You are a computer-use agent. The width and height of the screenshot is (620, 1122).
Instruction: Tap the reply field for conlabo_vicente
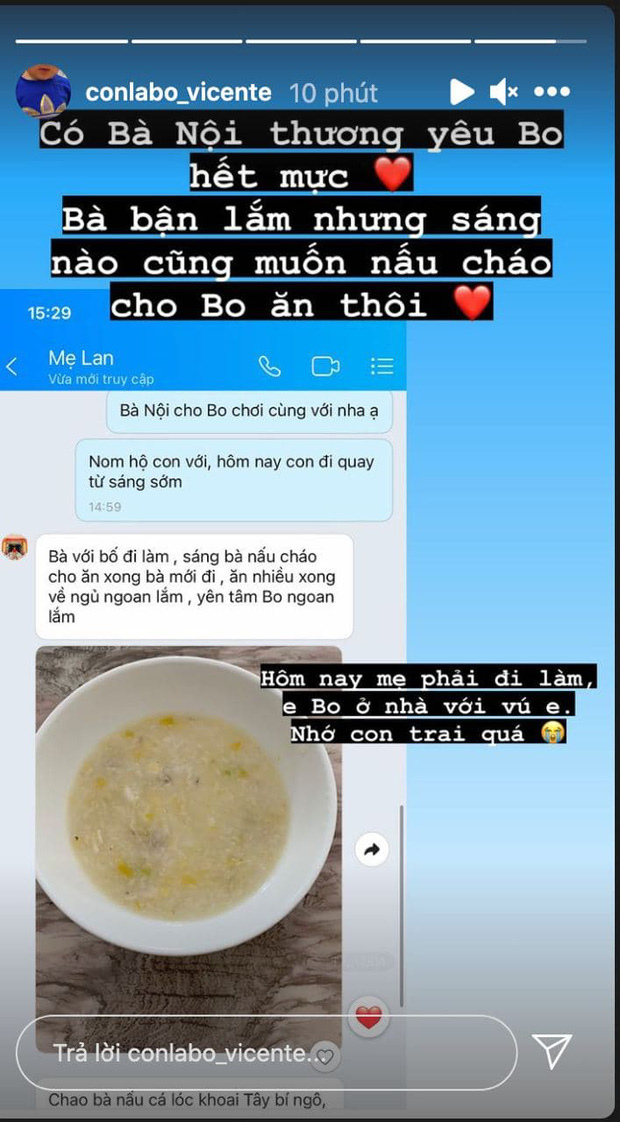click(265, 1052)
